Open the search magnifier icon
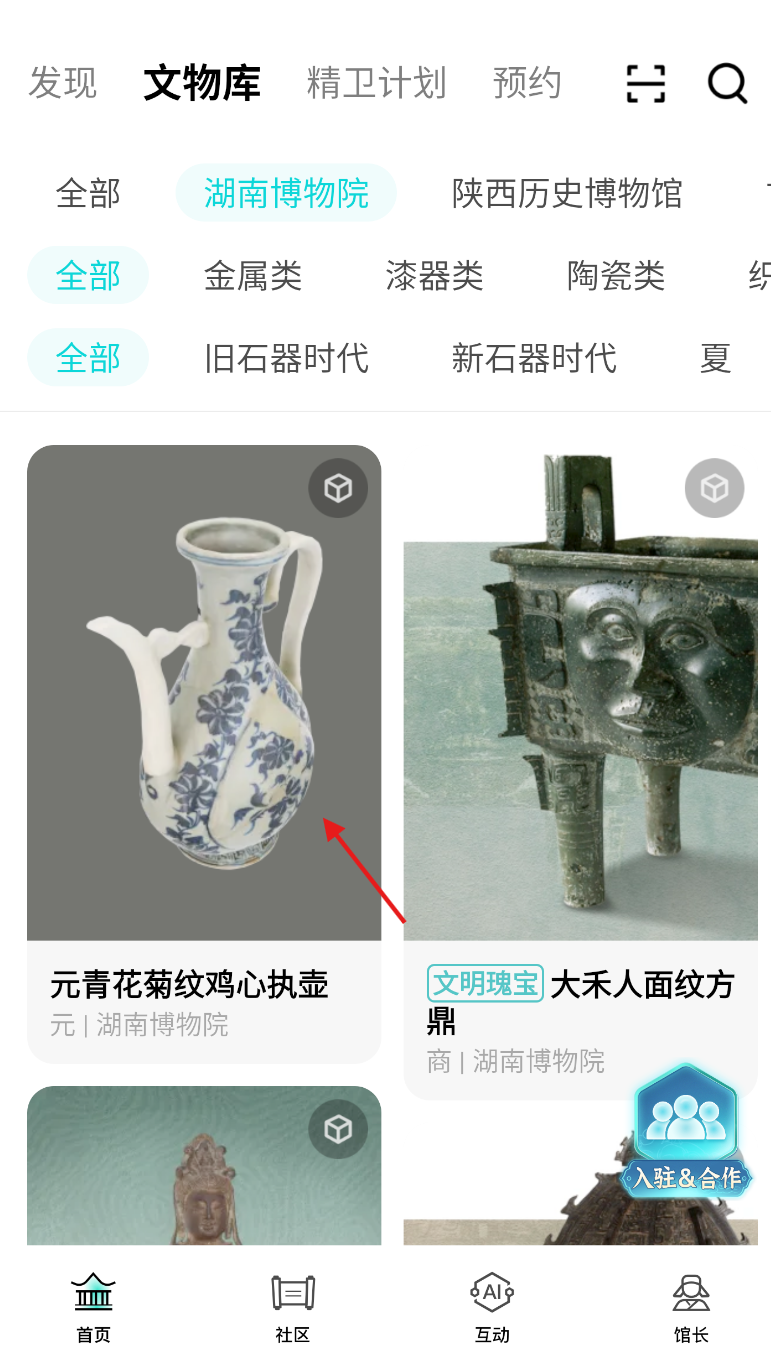The width and height of the screenshot is (771, 1348). pyautogui.click(x=727, y=84)
